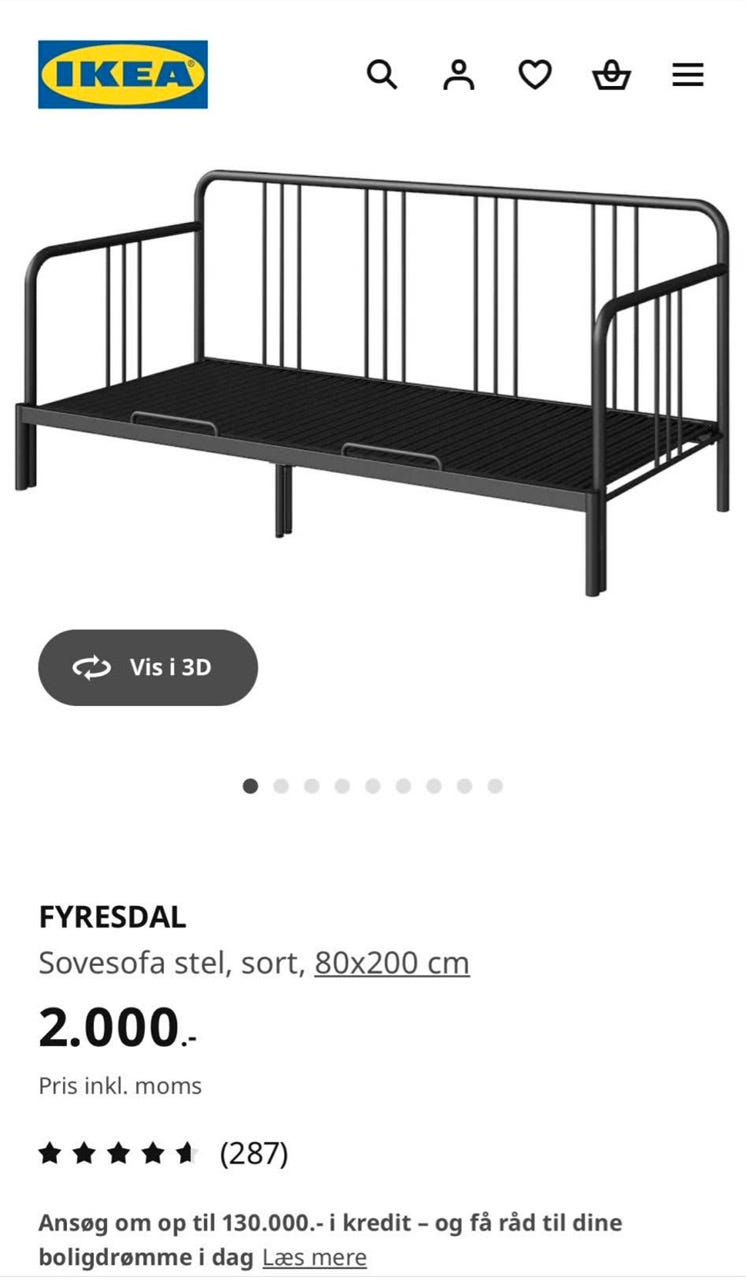Open the search icon in the header
This screenshot has width=746, height=1280.
tap(382, 75)
